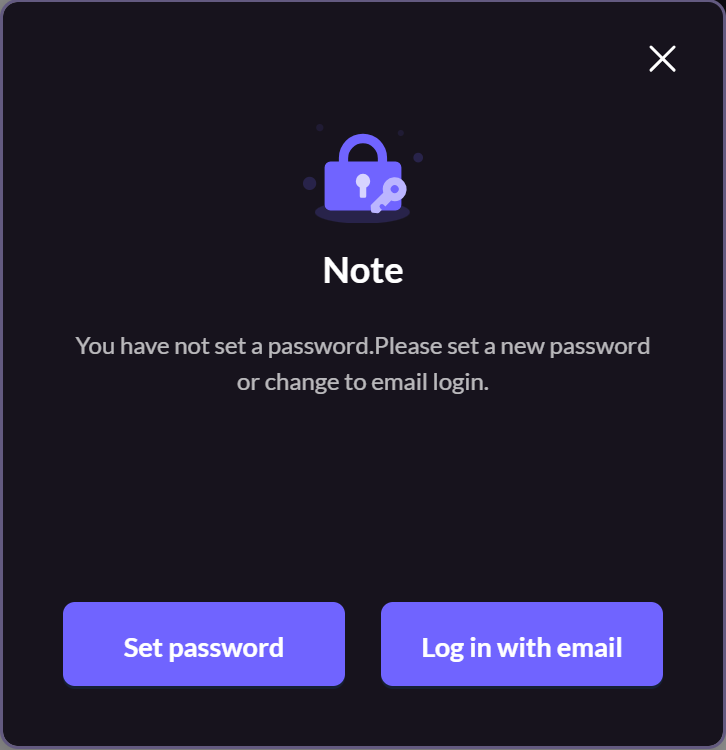
Task: Choose Log in with email
Action: click(521, 645)
